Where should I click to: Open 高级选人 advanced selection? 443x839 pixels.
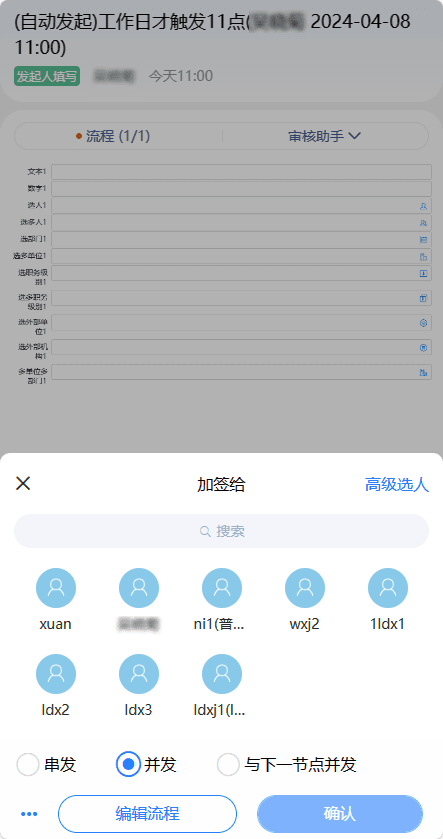(x=396, y=484)
